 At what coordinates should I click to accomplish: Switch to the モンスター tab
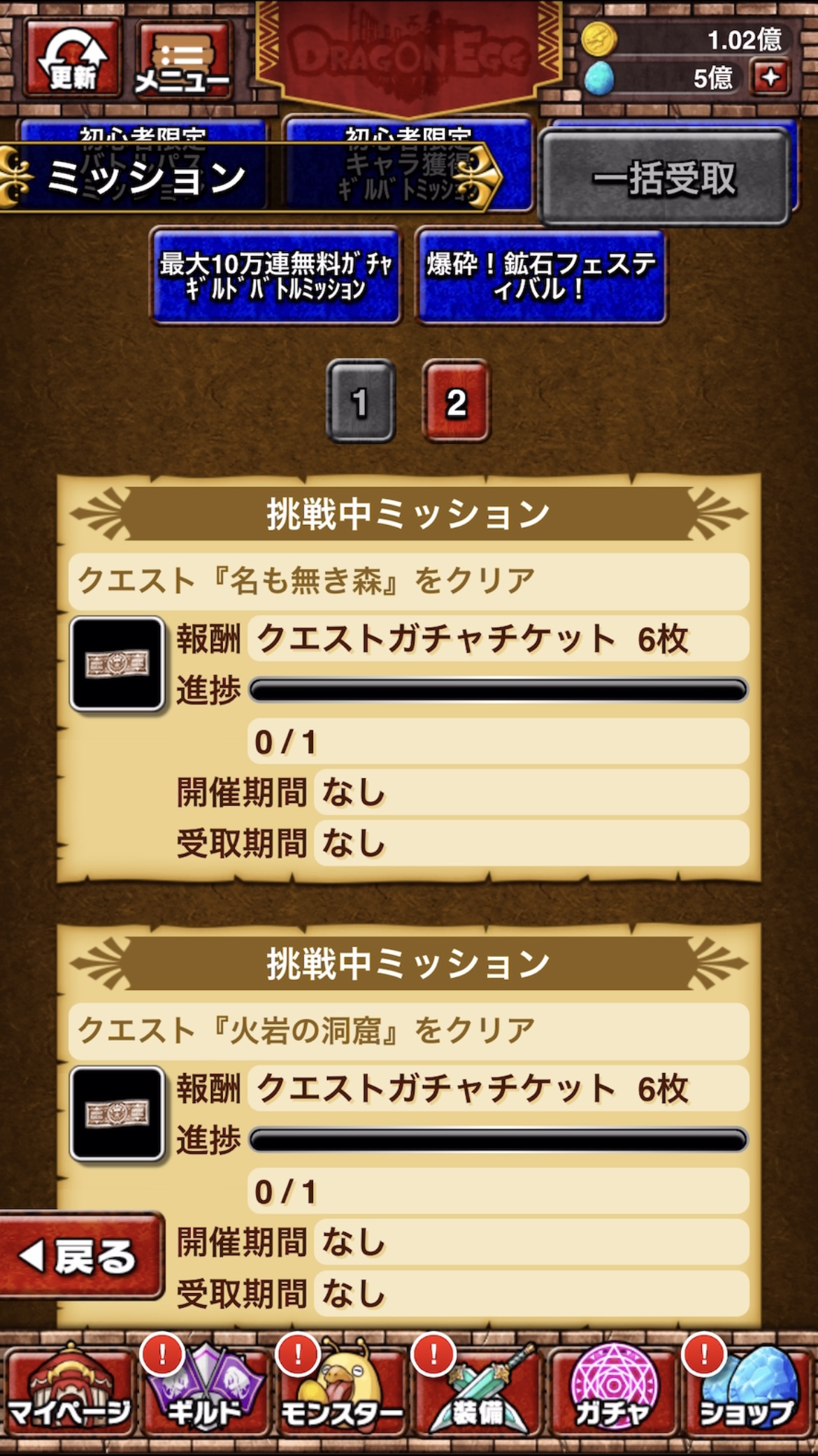click(342, 1391)
